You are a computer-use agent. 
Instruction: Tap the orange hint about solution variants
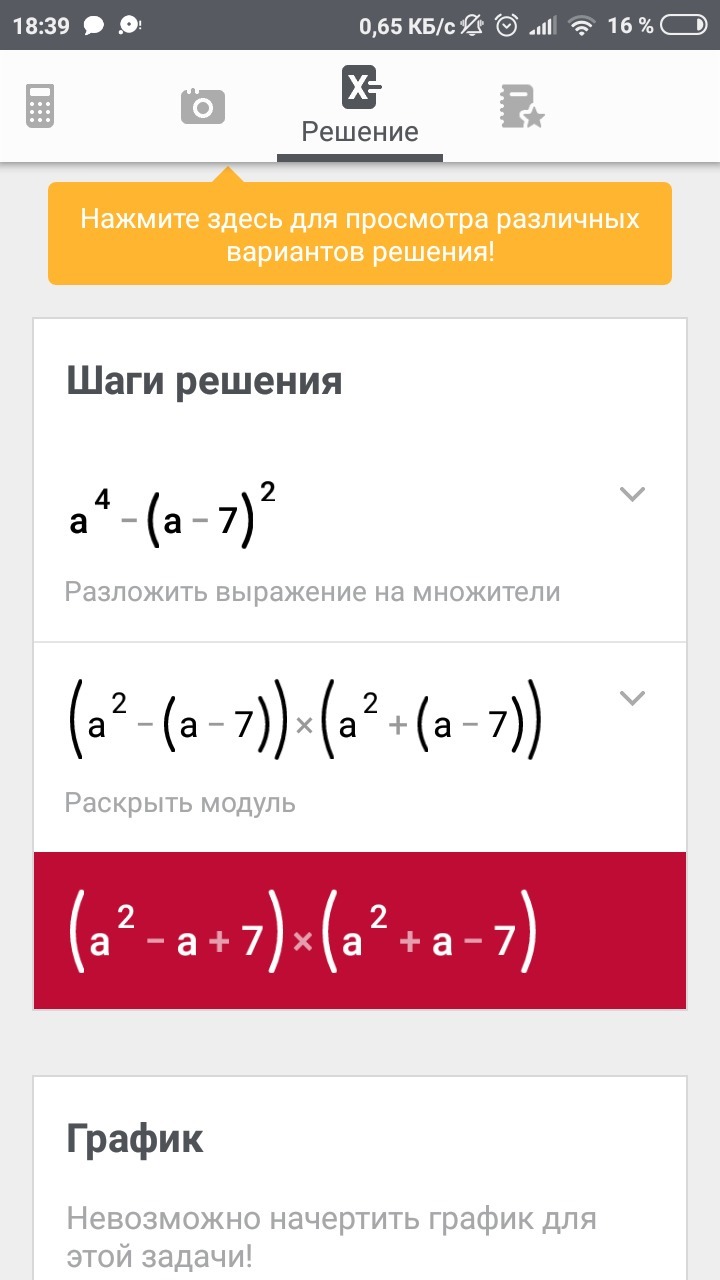[360, 234]
